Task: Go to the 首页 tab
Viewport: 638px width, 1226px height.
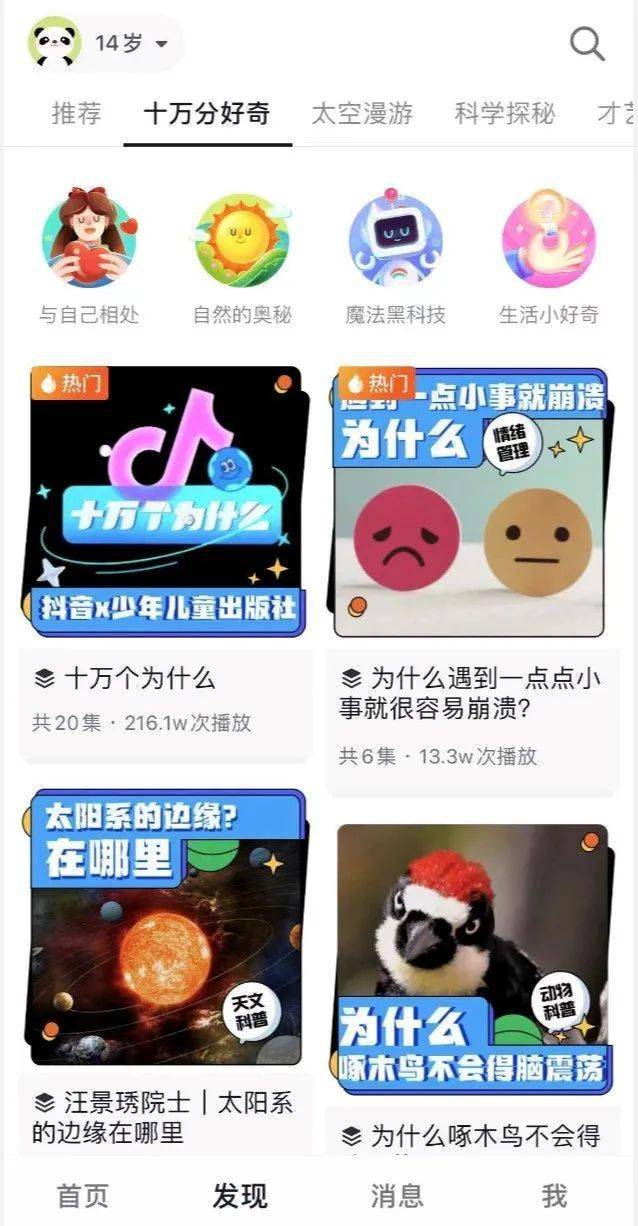Action: pos(82,1195)
